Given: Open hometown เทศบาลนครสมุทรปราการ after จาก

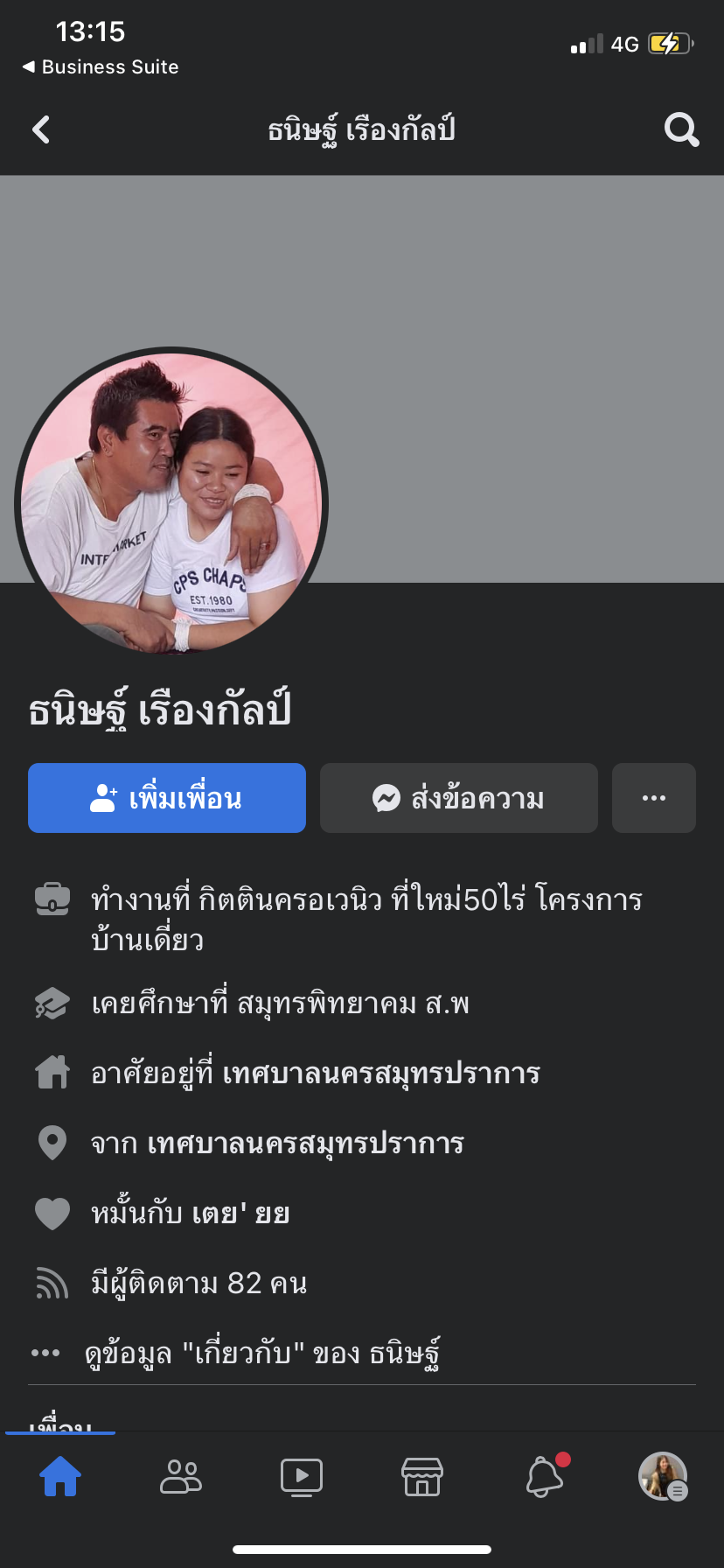Looking at the screenshot, I should (305, 1143).
